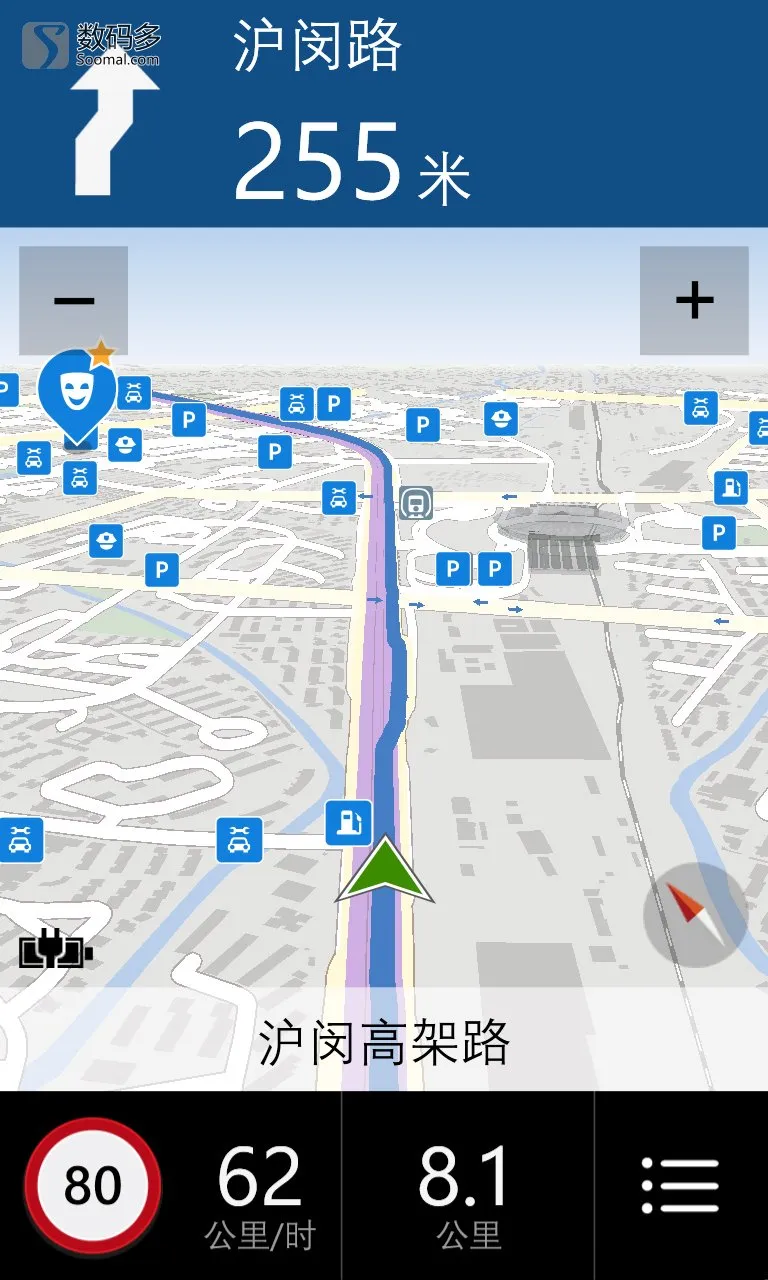768x1280 pixels.
Task: Tap the metro station icon on map
Action: tap(416, 502)
